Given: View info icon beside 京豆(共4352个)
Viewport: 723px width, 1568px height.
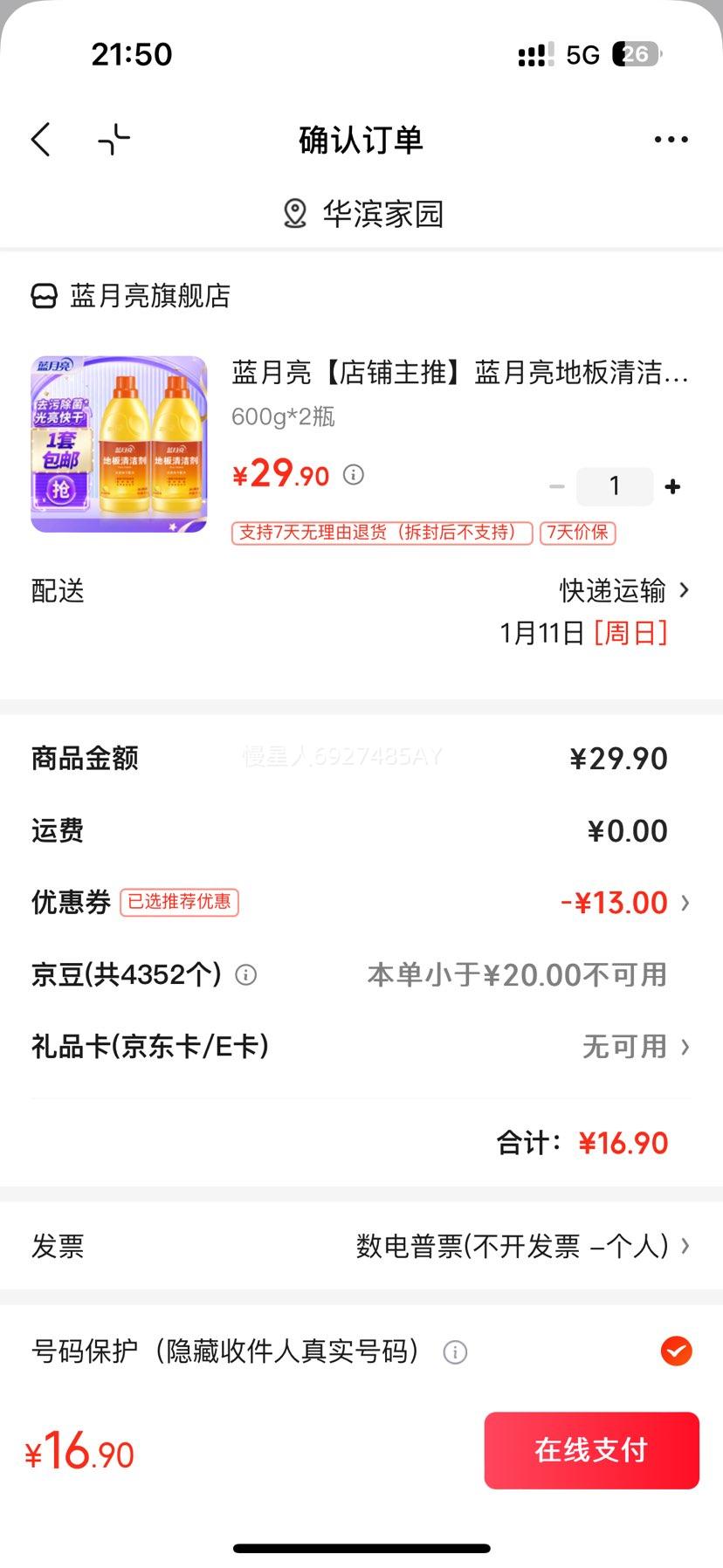Looking at the screenshot, I should pyautogui.click(x=245, y=974).
